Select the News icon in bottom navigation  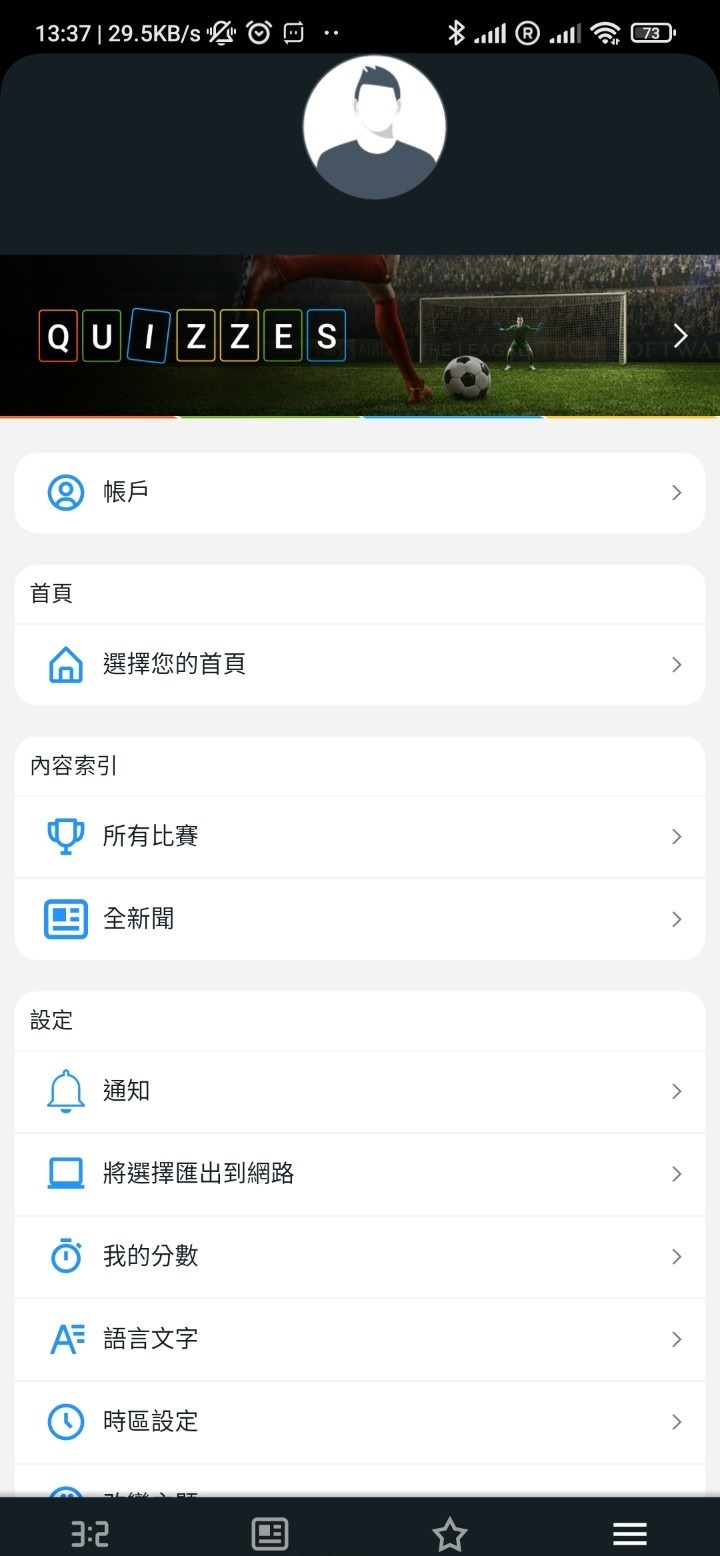269,1532
